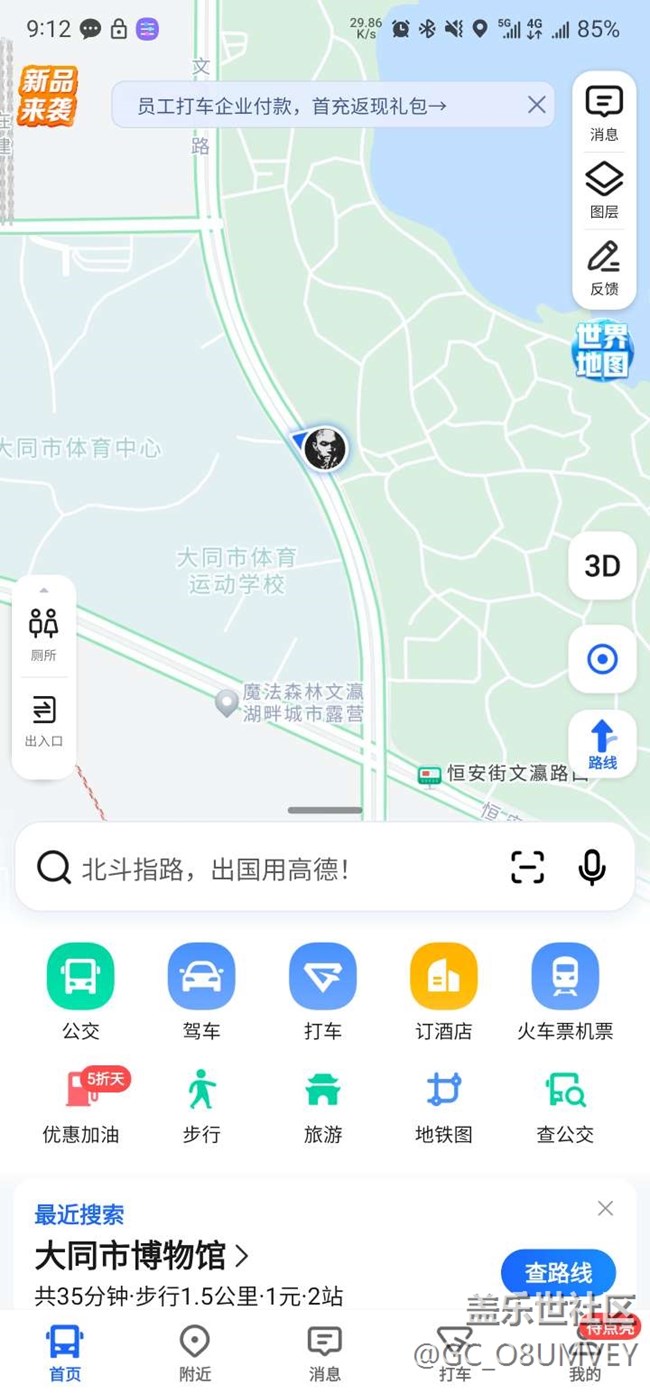650x1394 pixels.
Task: Open the 图层 map layers
Action: [604, 190]
